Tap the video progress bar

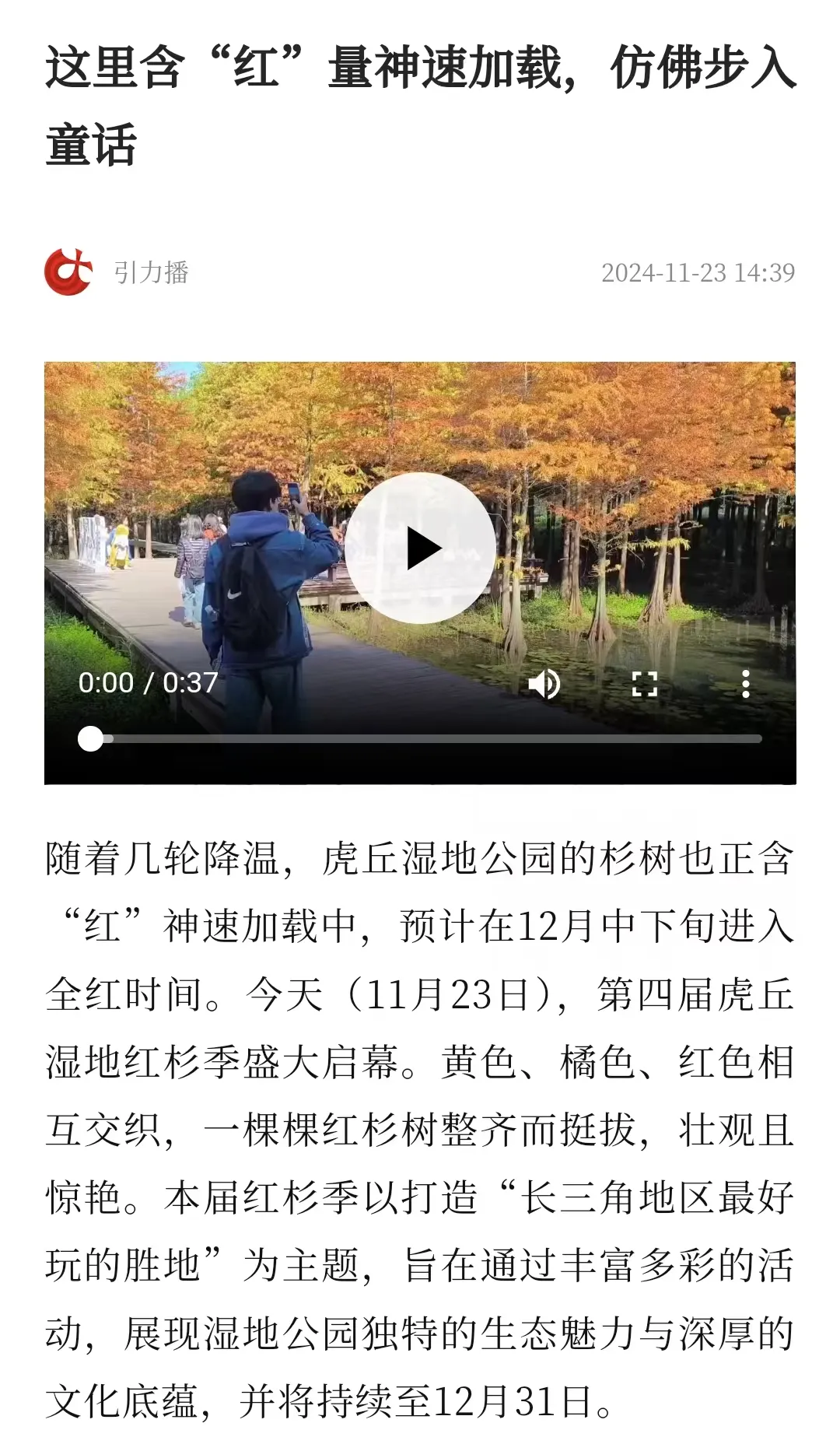click(x=426, y=738)
